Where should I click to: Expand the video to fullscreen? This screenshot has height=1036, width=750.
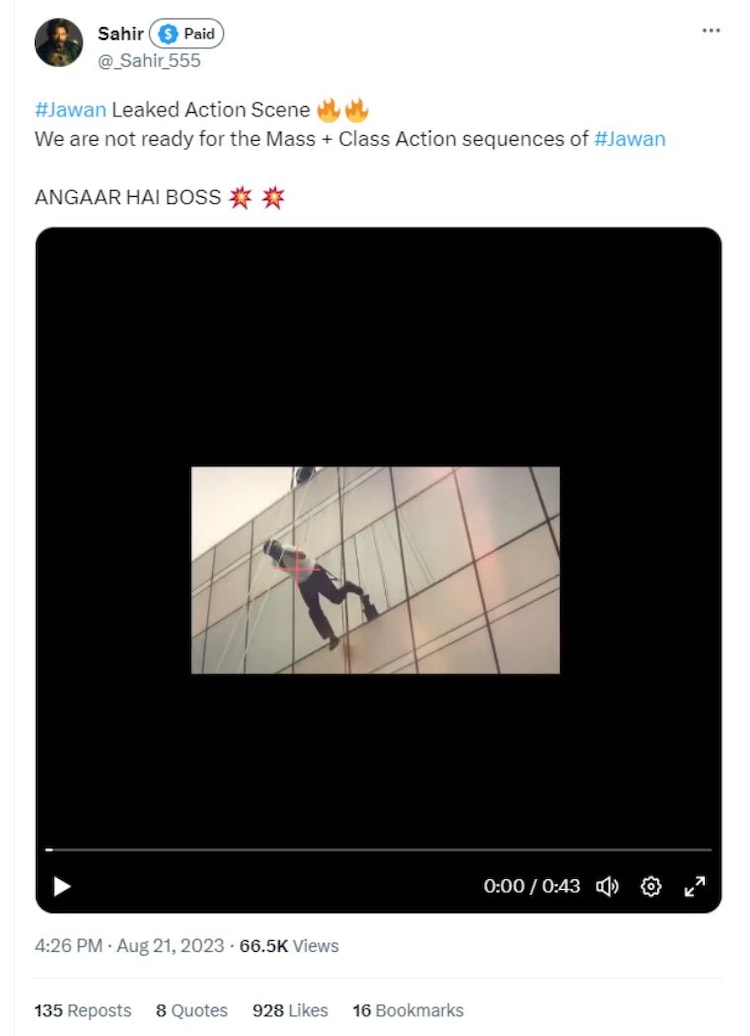click(695, 886)
